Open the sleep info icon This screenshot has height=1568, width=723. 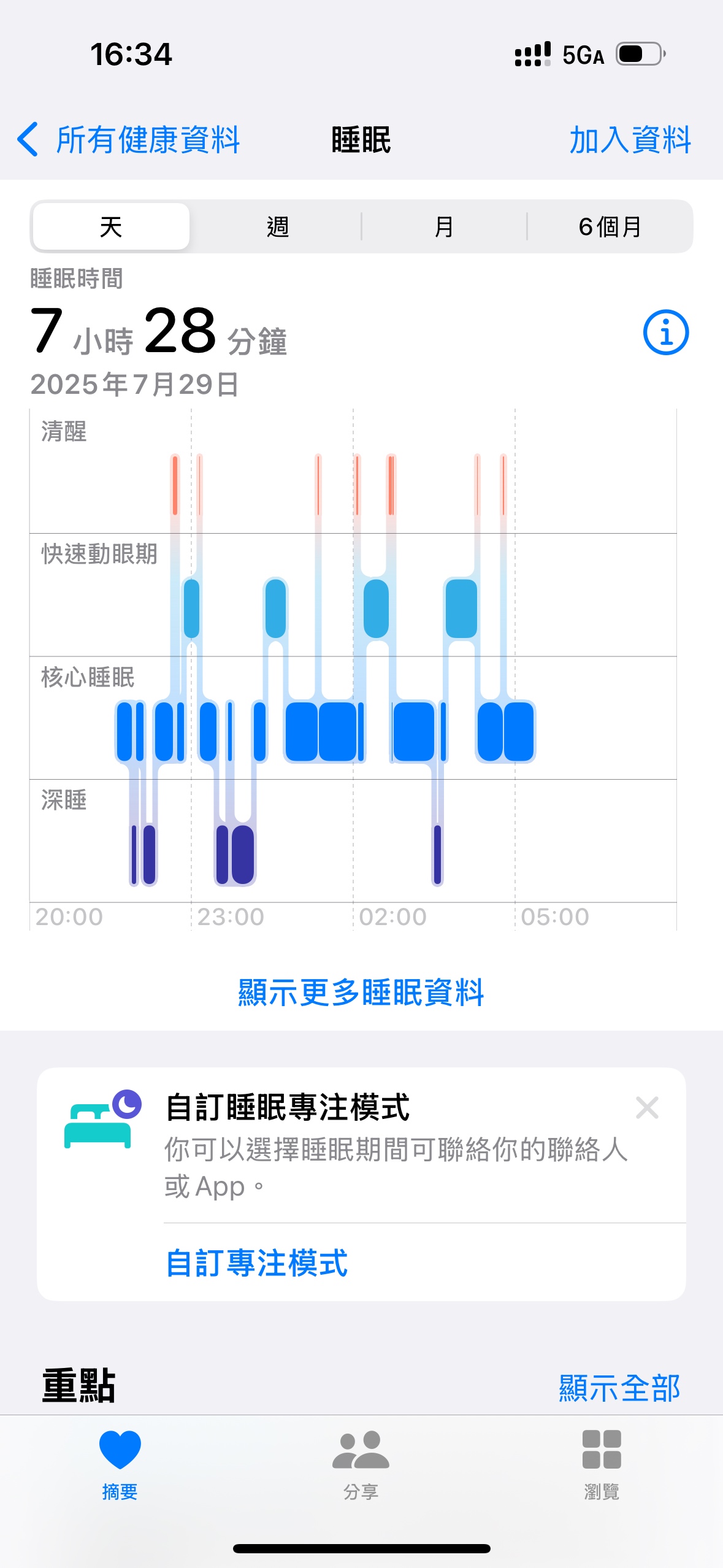point(666,332)
